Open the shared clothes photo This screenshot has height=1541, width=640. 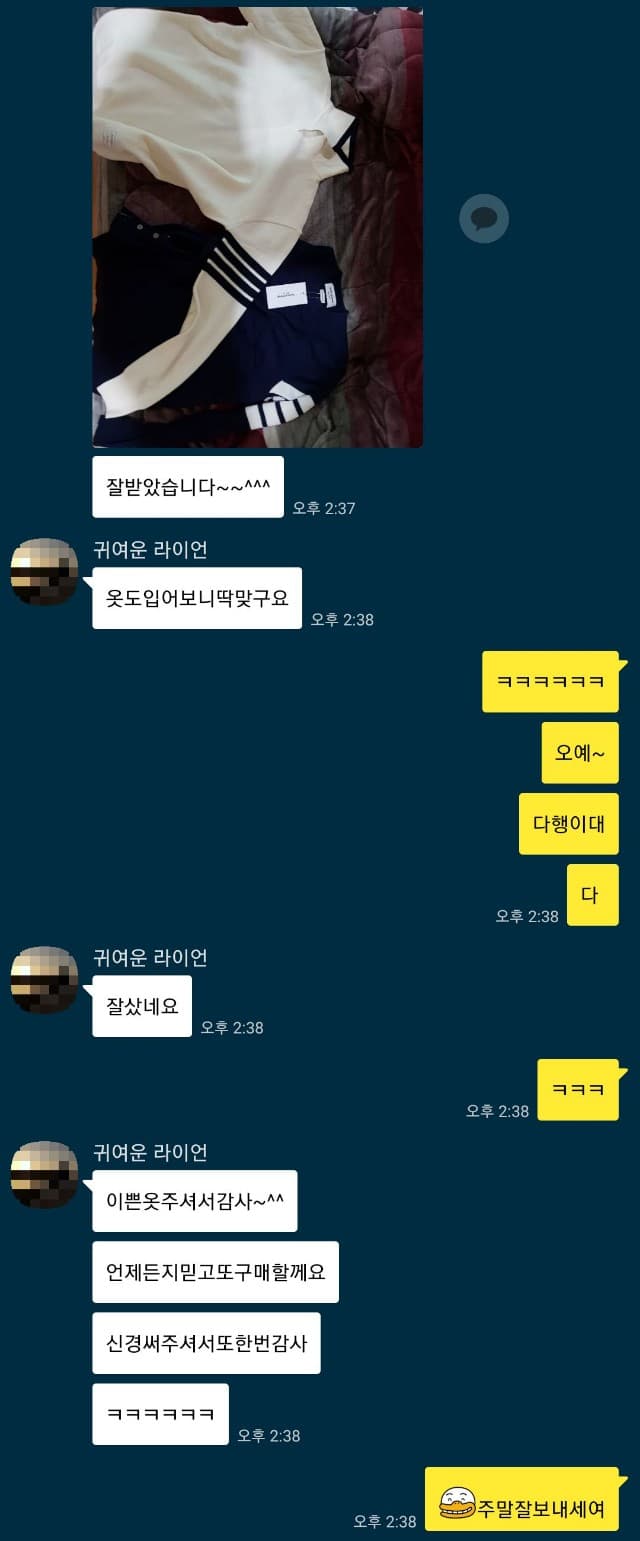click(257, 227)
